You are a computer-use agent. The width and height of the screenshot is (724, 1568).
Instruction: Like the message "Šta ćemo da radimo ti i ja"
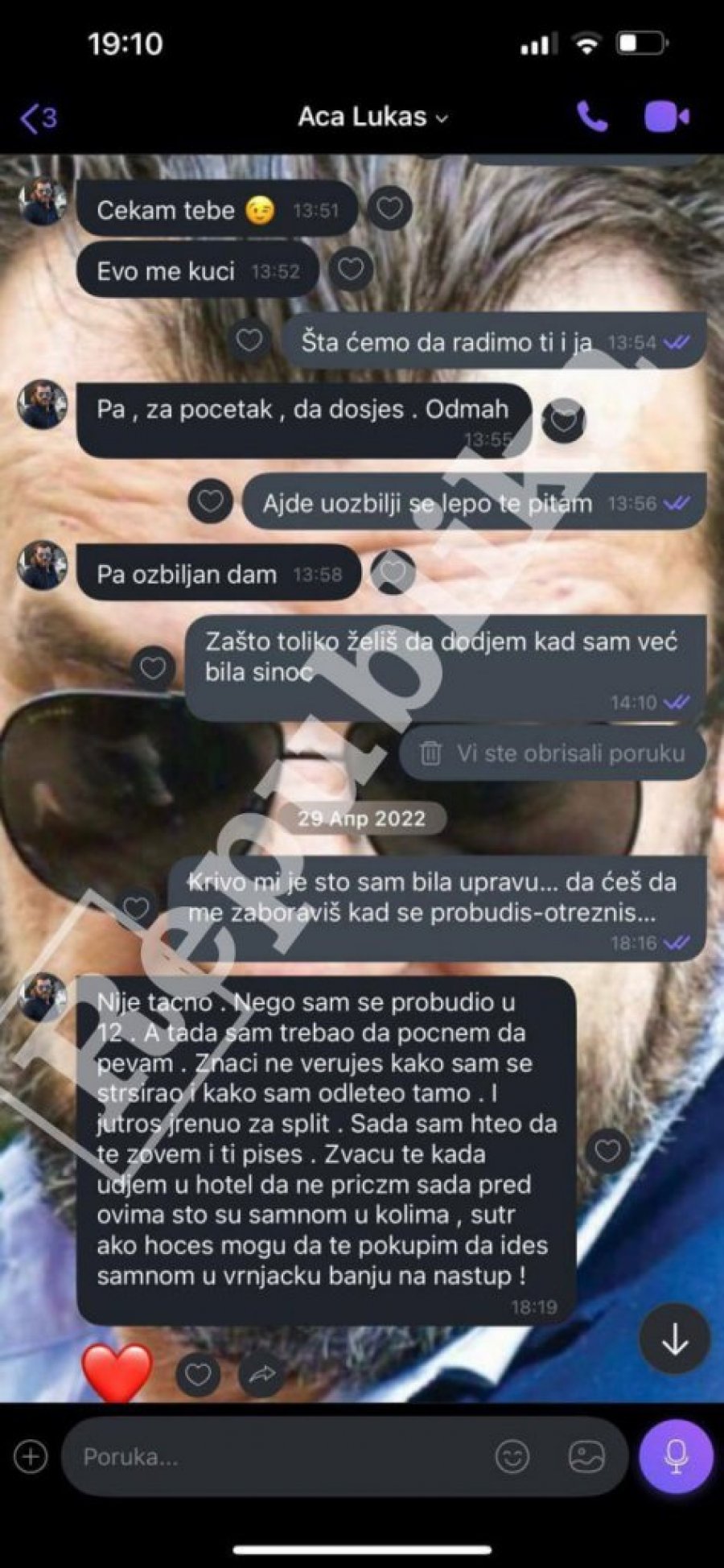(249, 341)
